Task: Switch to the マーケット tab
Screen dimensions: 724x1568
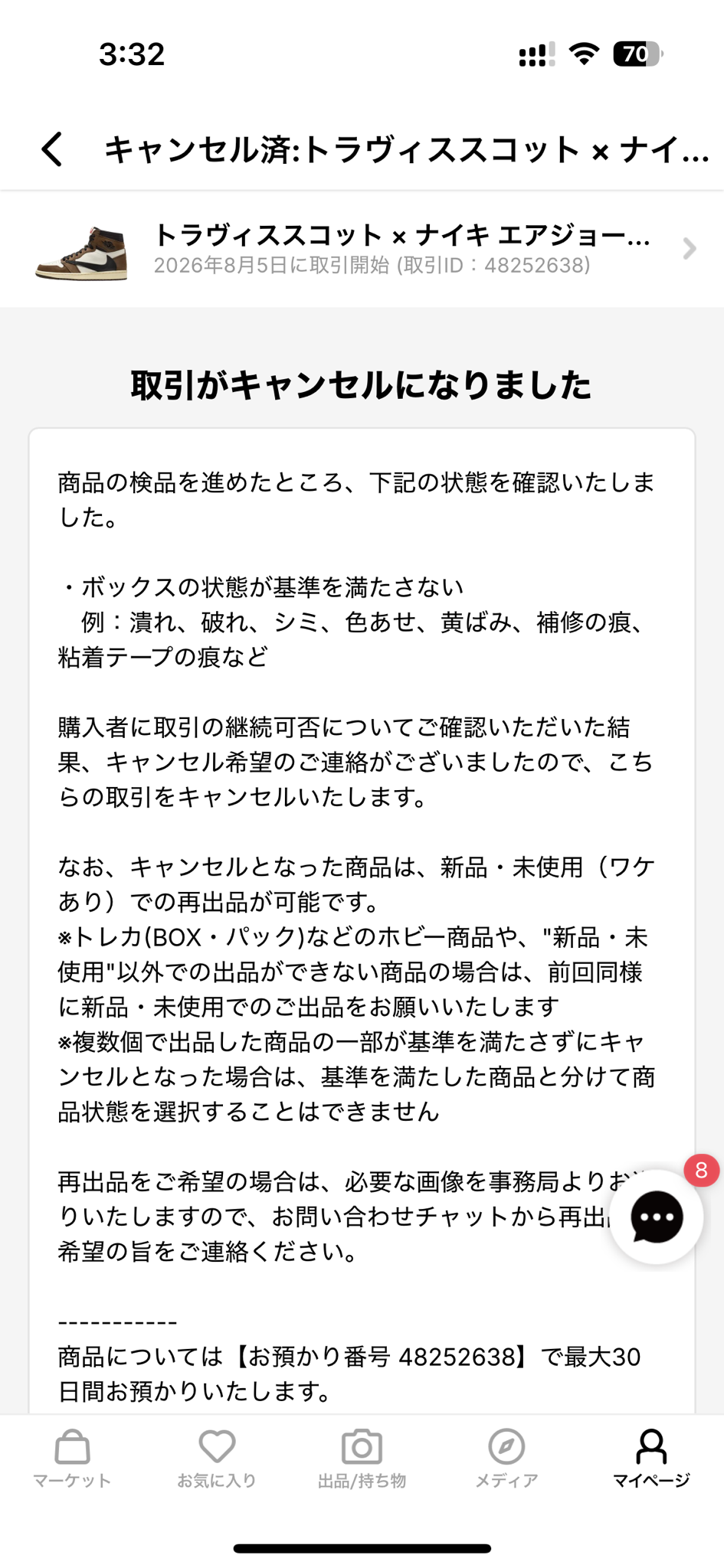Action: coord(72,1459)
